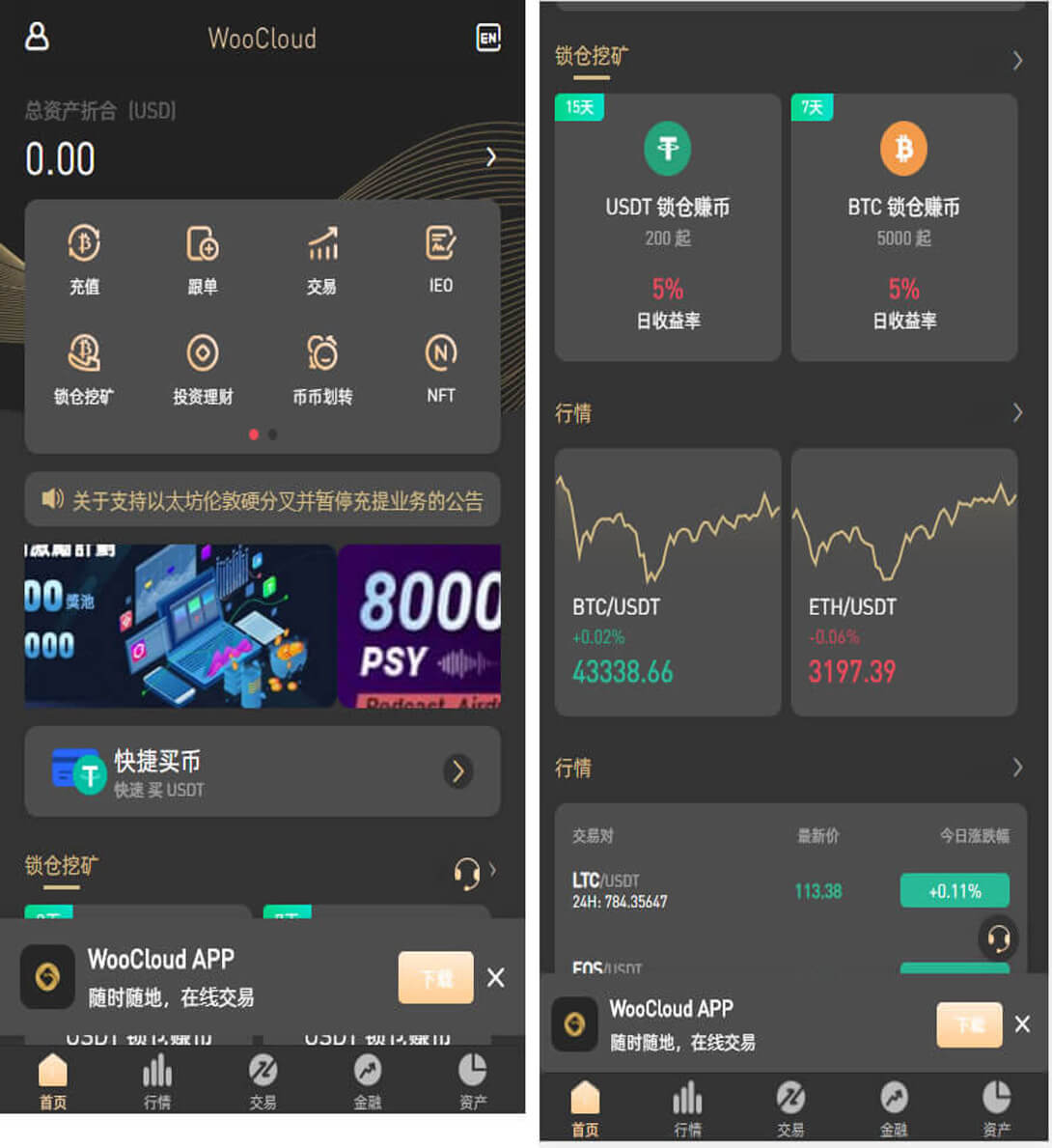Tap the LTC/USDT +0.11% change badge
The width and height of the screenshot is (1052, 1148).
point(955,891)
